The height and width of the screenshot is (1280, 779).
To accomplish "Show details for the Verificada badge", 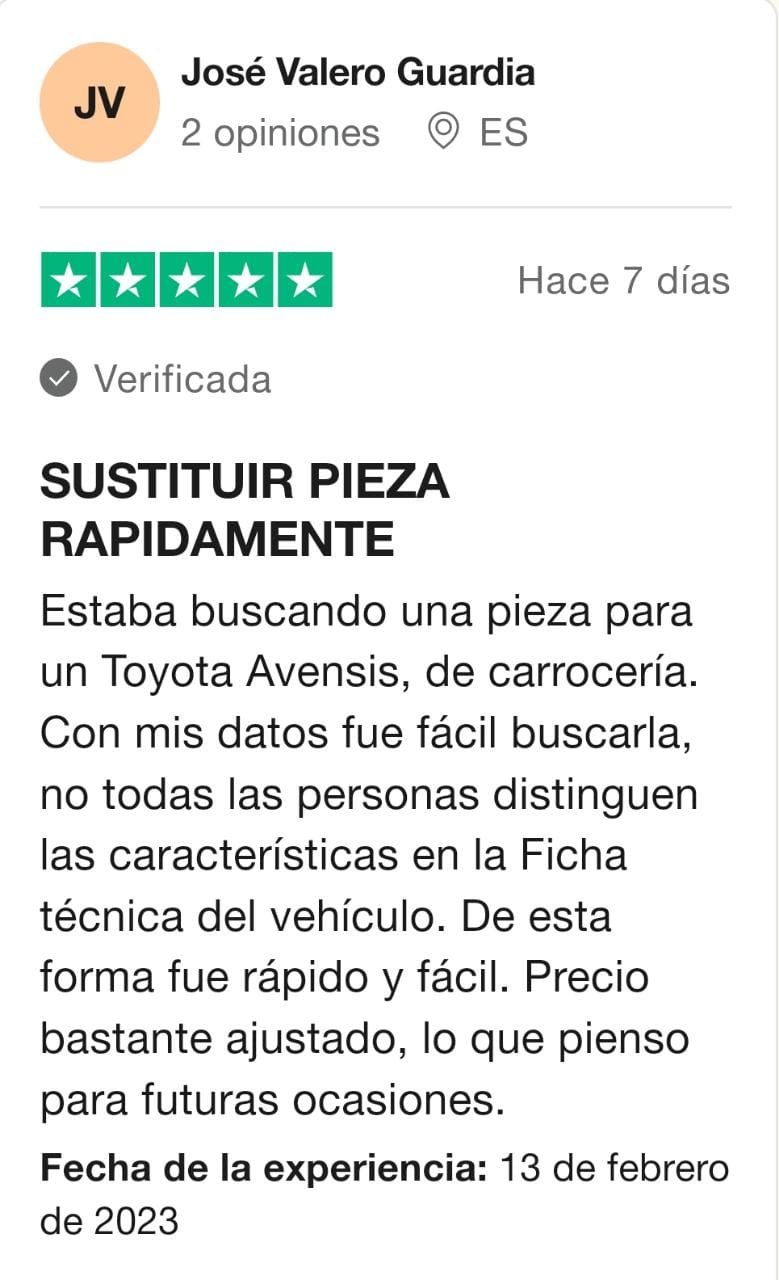I will point(156,380).
